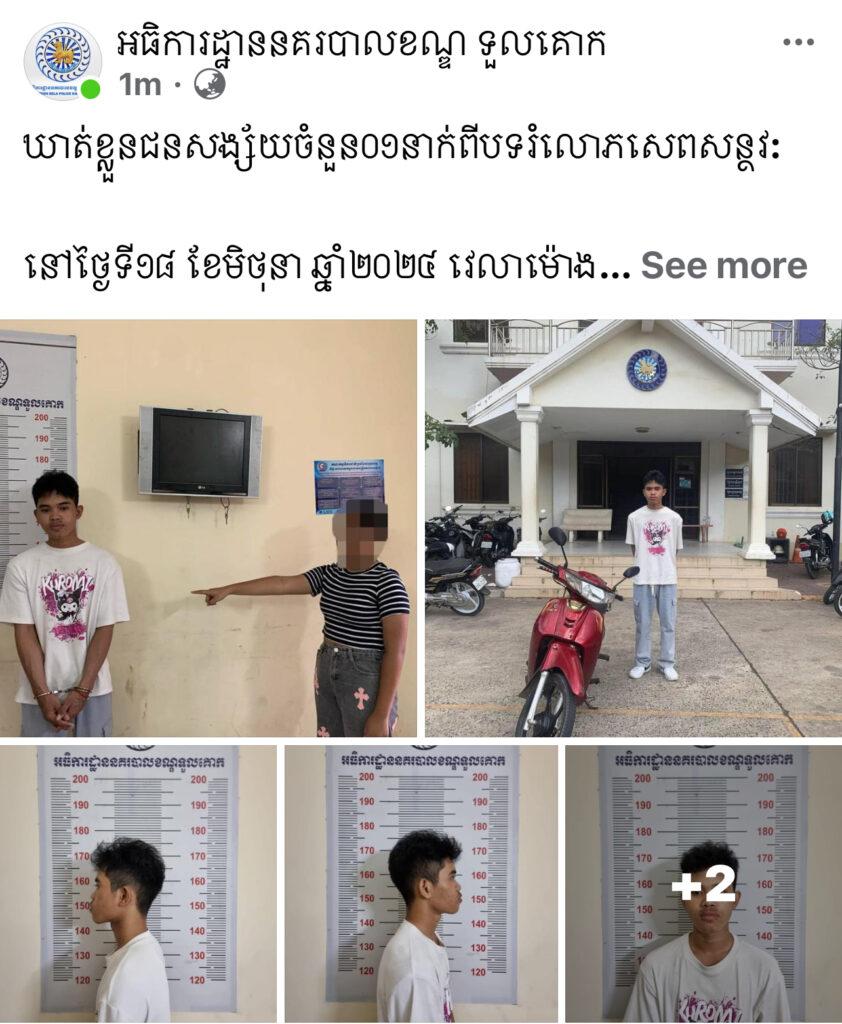Open the Khmer-named page title link
Image resolution: width=842 pixels, height=1024 pixels.
point(362,43)
